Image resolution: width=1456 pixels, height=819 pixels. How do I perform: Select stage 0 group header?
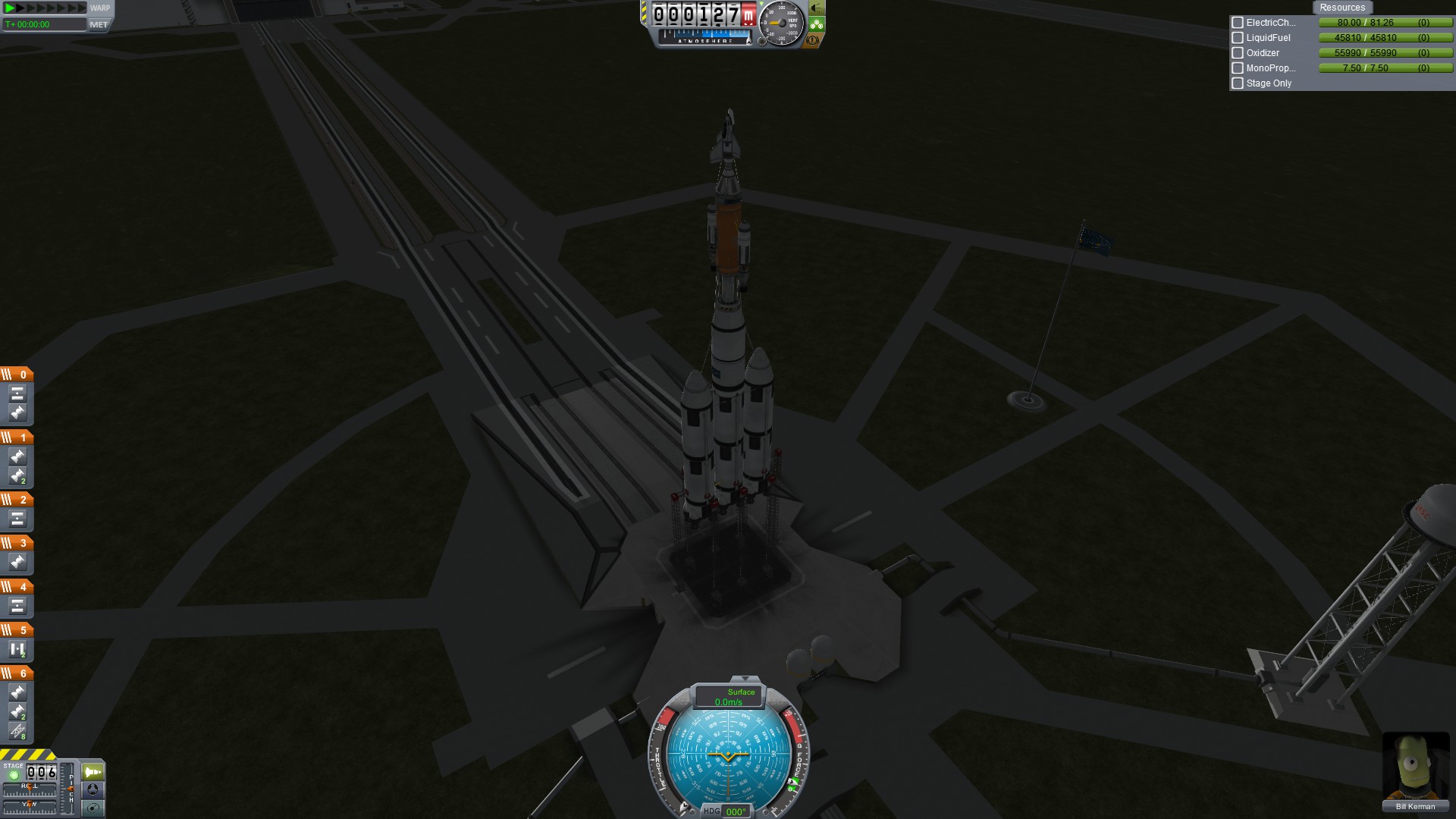17,375
